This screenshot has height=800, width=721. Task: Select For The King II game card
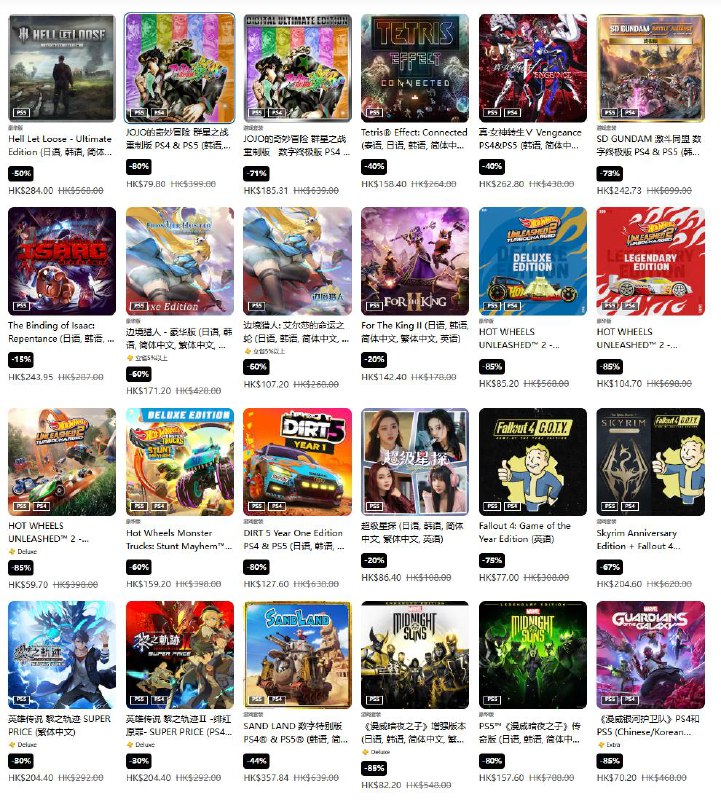[415, 262]
